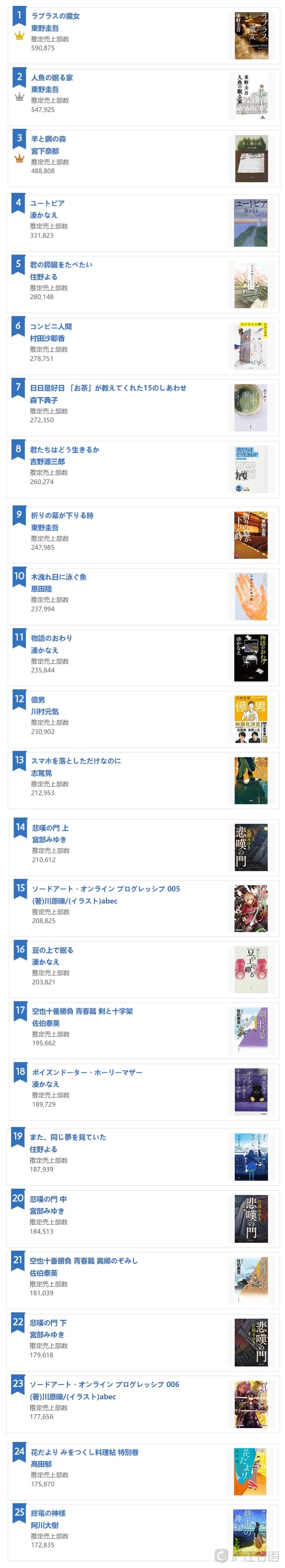
Task: Select 君の膵臓をたべたい title
Action: pos(61,265)
